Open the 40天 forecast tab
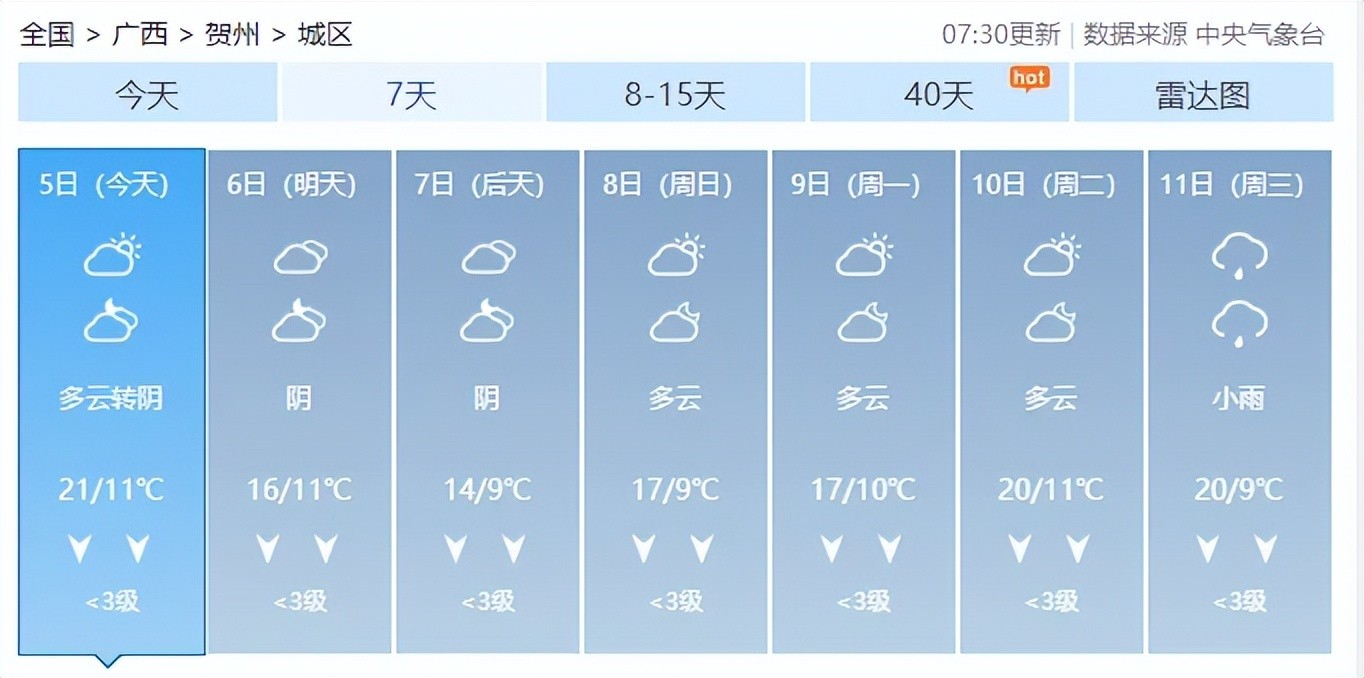 pos(938,94)
